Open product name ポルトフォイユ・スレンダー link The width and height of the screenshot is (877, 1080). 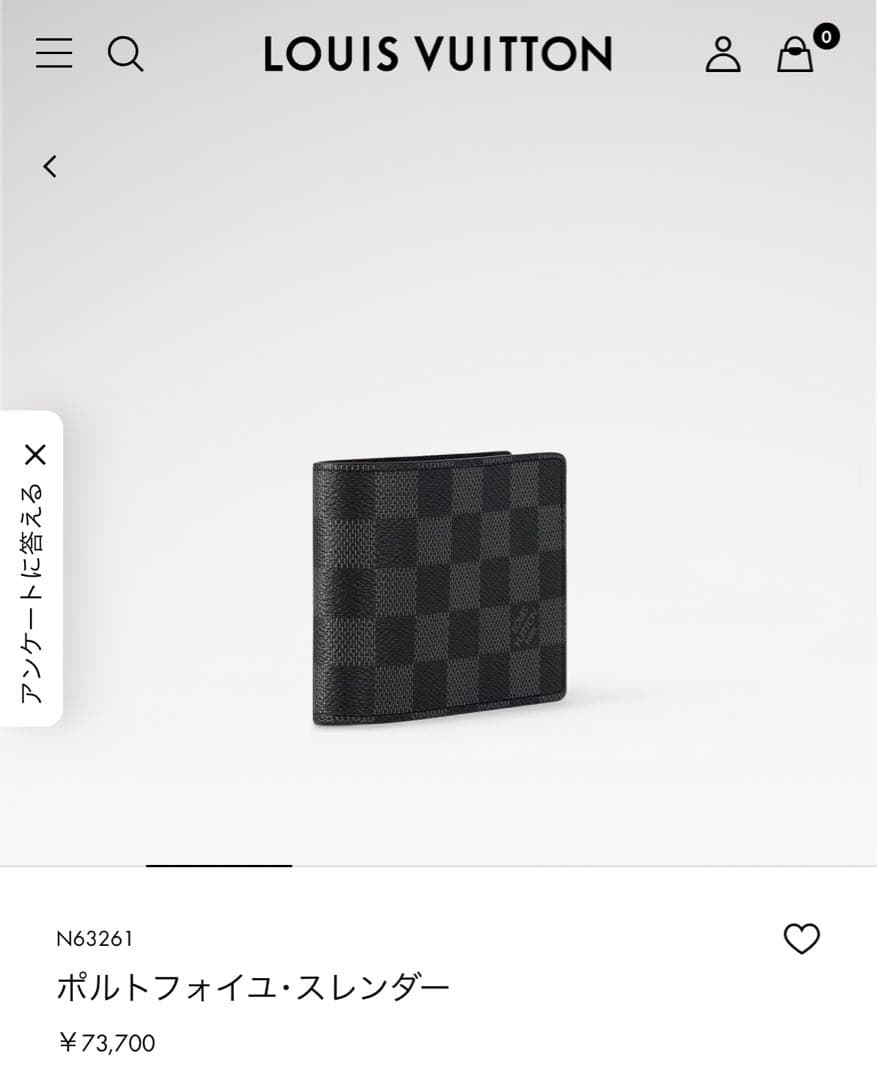pyautogui.click(x=253, y=985)
